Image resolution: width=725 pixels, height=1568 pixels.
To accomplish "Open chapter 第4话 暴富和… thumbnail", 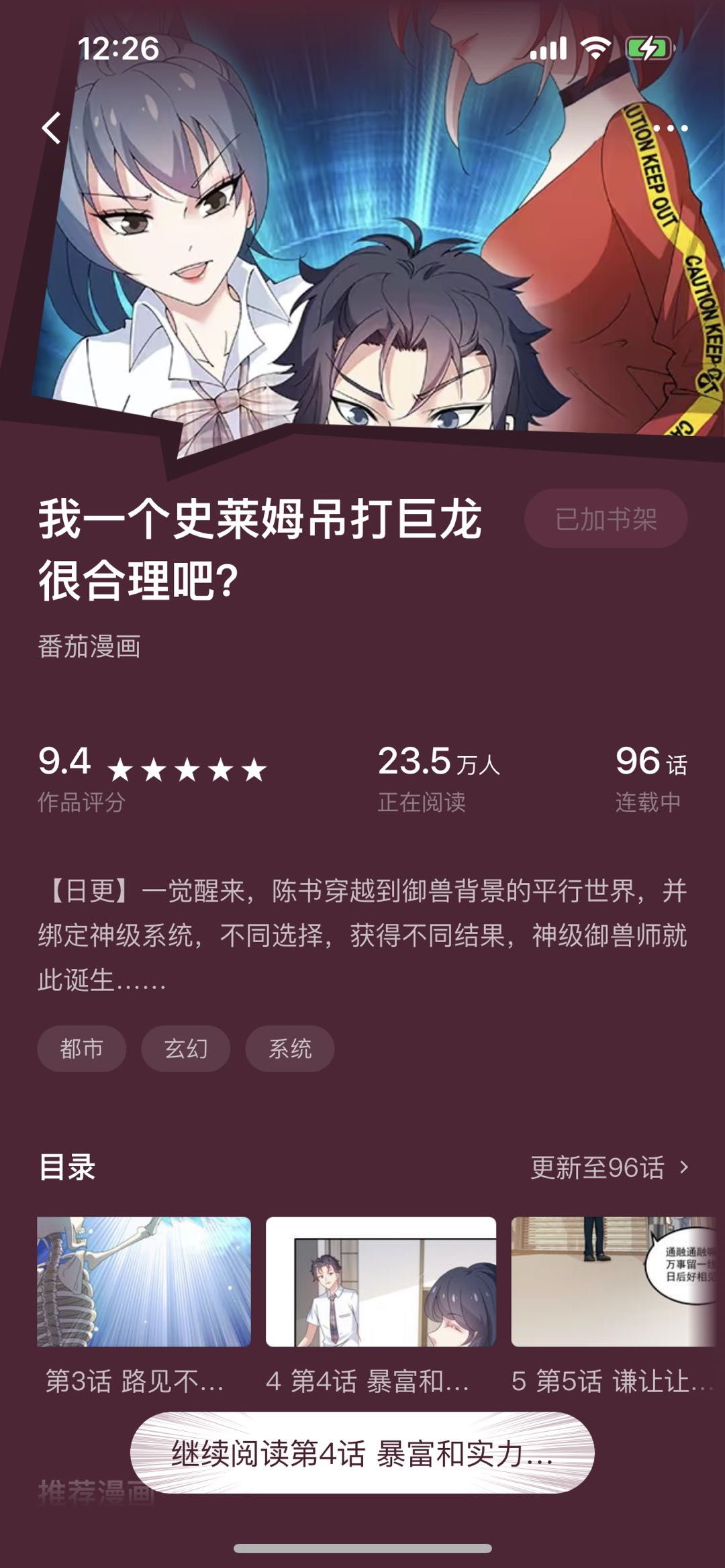I will pos(381,1282).
